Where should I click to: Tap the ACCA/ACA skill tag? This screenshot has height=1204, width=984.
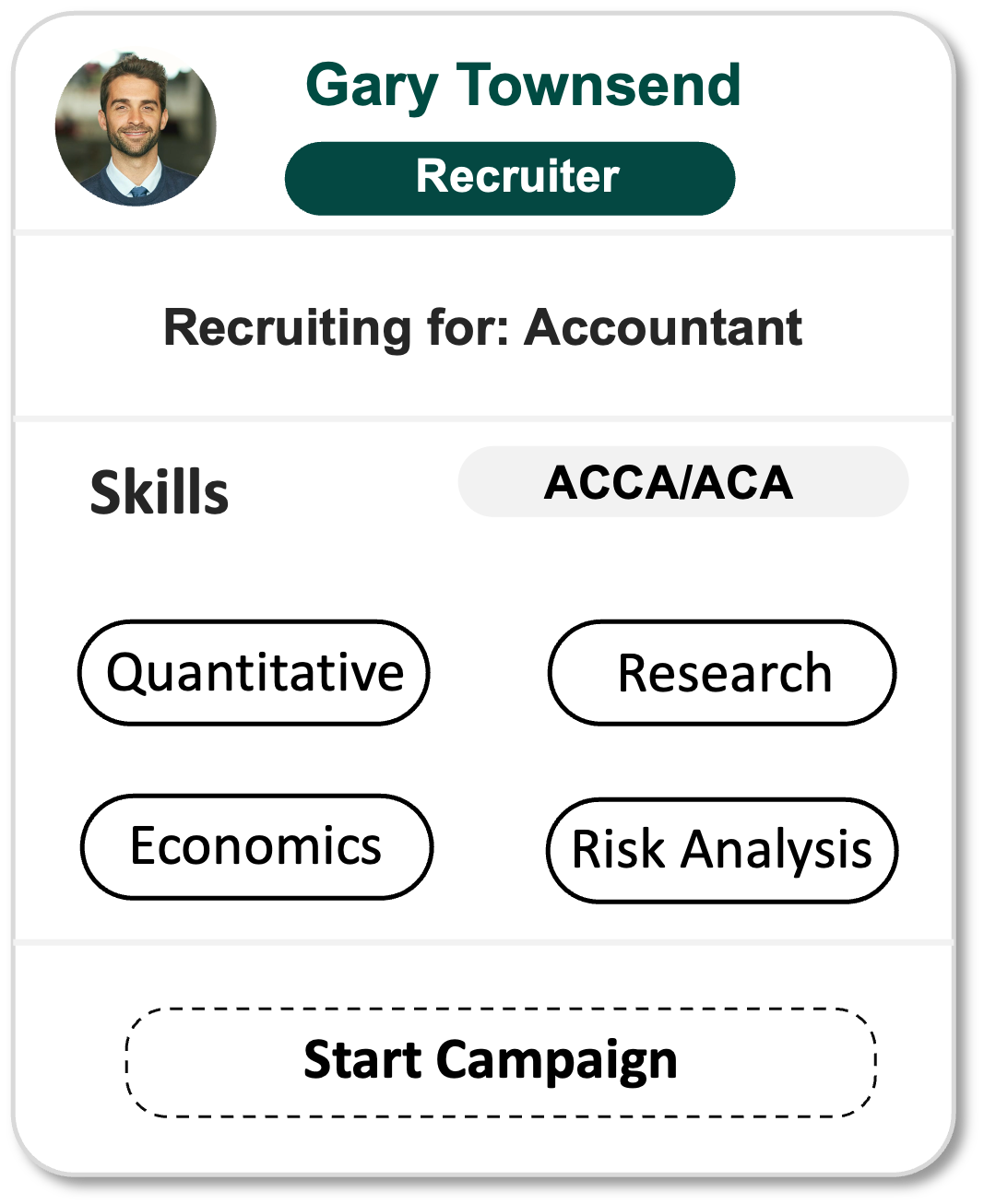[x=682, y=482]
